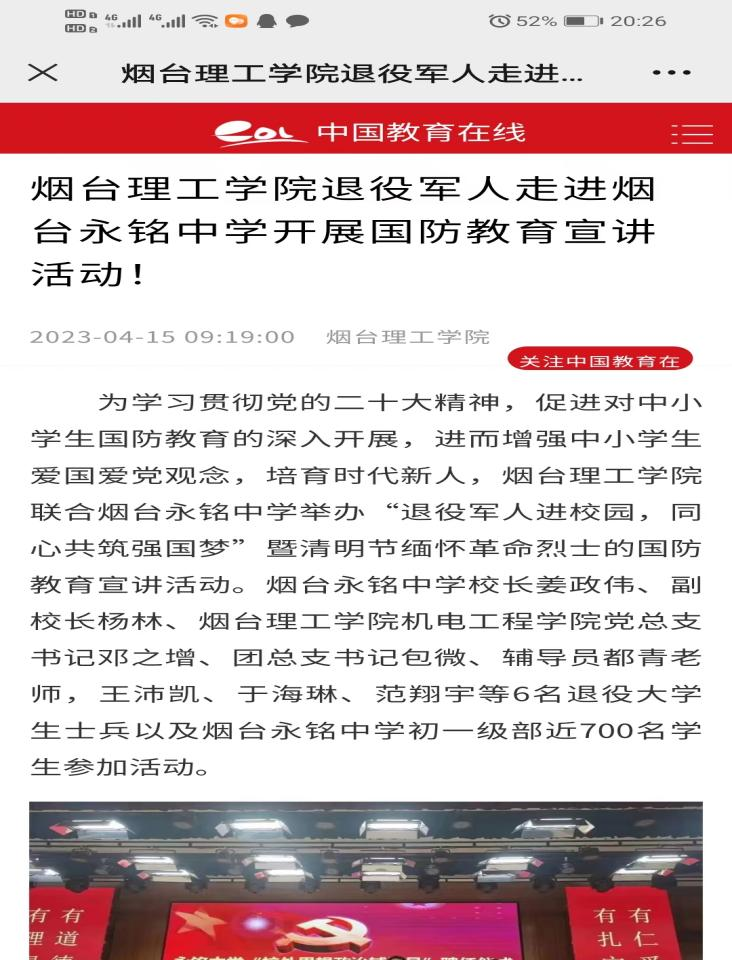Viewport: 732px width, 960px height.
Task: Tap the 关注中国教育在线 follow button
Action: pos(600,361)
